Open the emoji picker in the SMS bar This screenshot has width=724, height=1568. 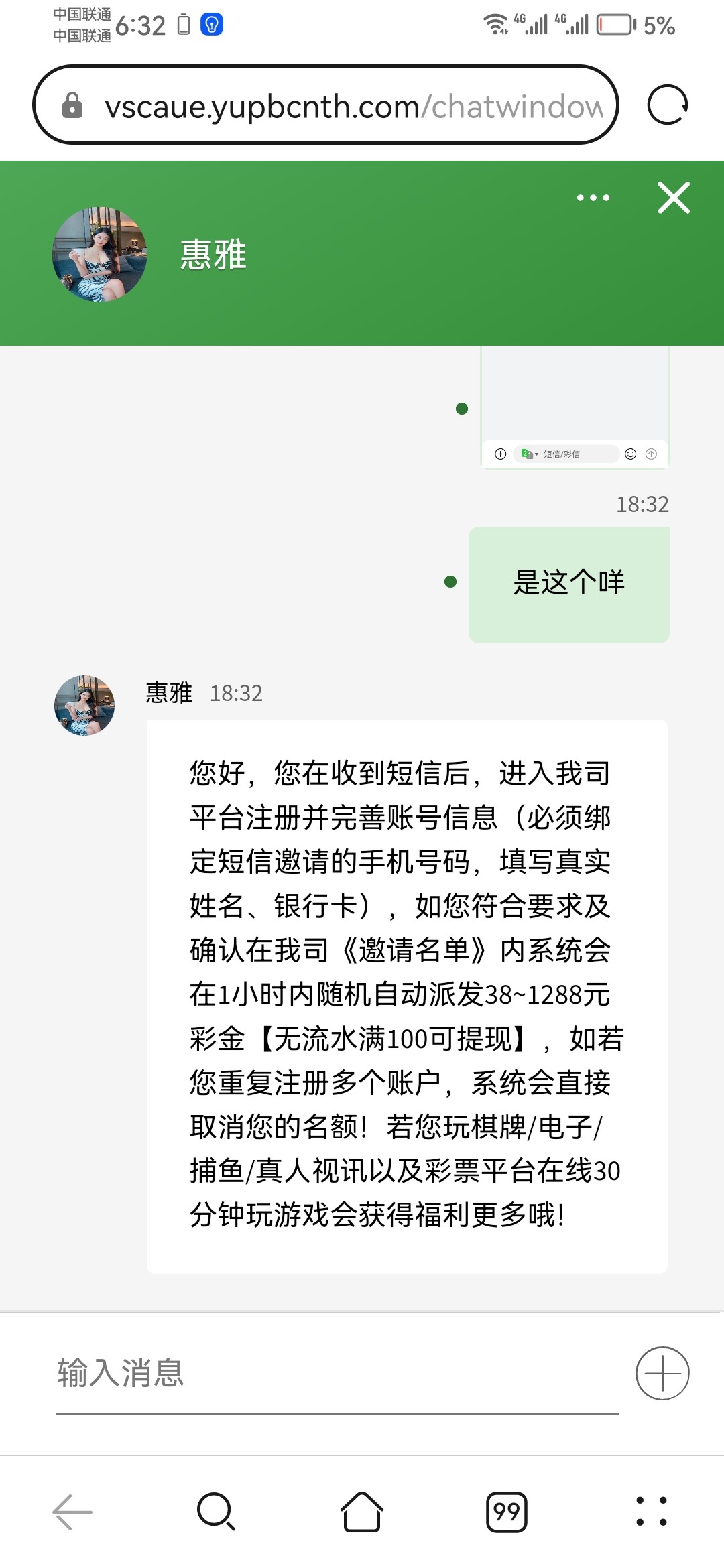tap(630, 454)
